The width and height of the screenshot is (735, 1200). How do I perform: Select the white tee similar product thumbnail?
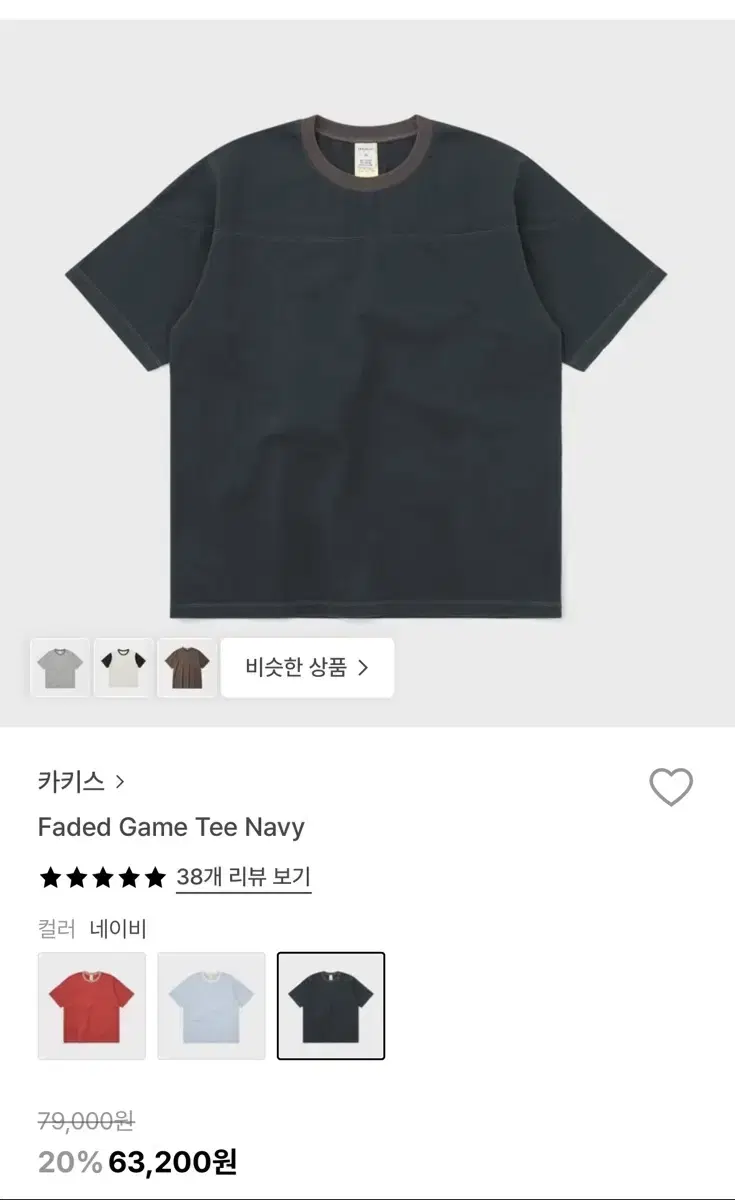click(x=125, y=667)
